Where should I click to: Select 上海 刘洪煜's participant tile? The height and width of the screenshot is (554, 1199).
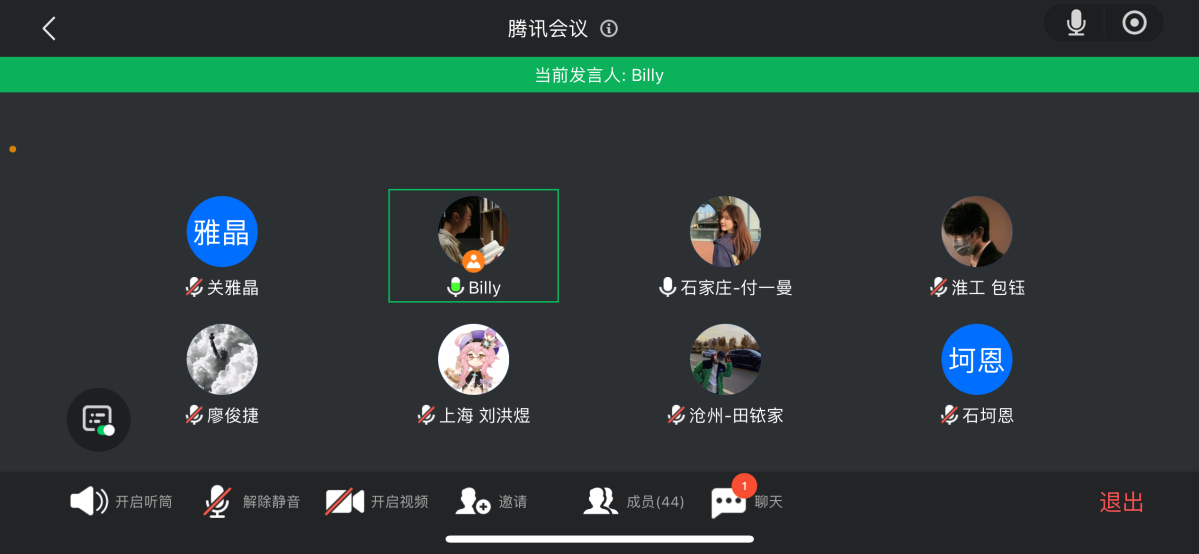coord(473,373)
